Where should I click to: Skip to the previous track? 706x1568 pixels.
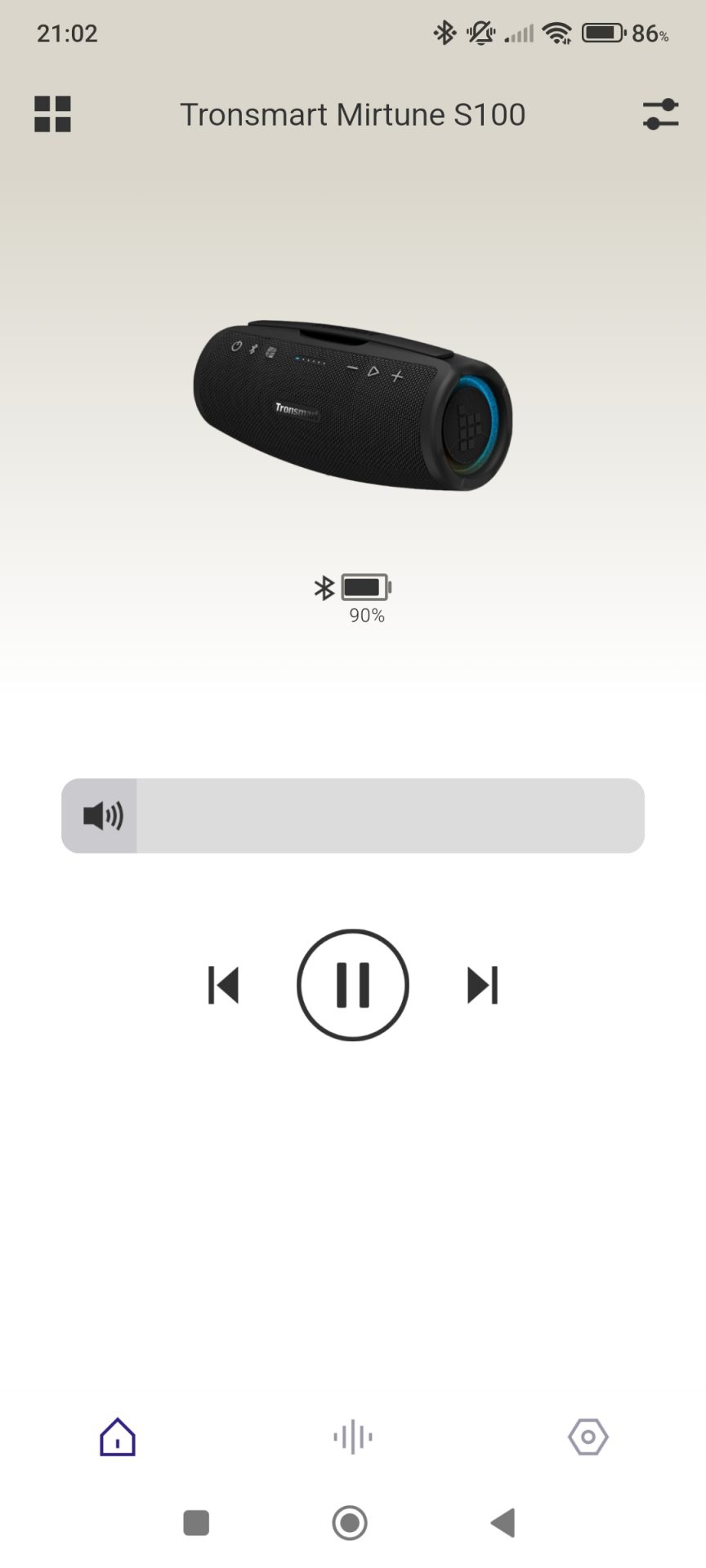[223, 985]
